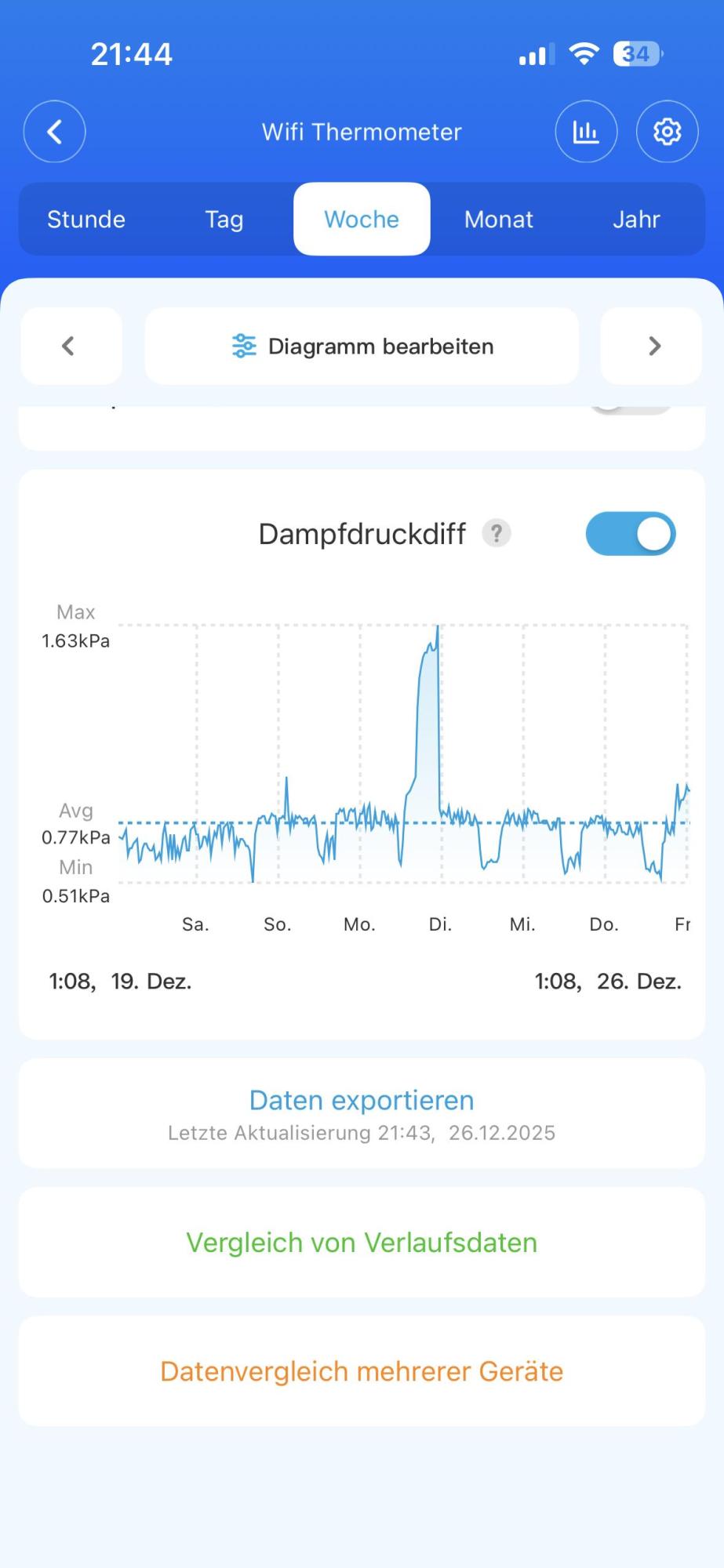Go to the next week
The image size is (724, 1568).
(652, 346)
